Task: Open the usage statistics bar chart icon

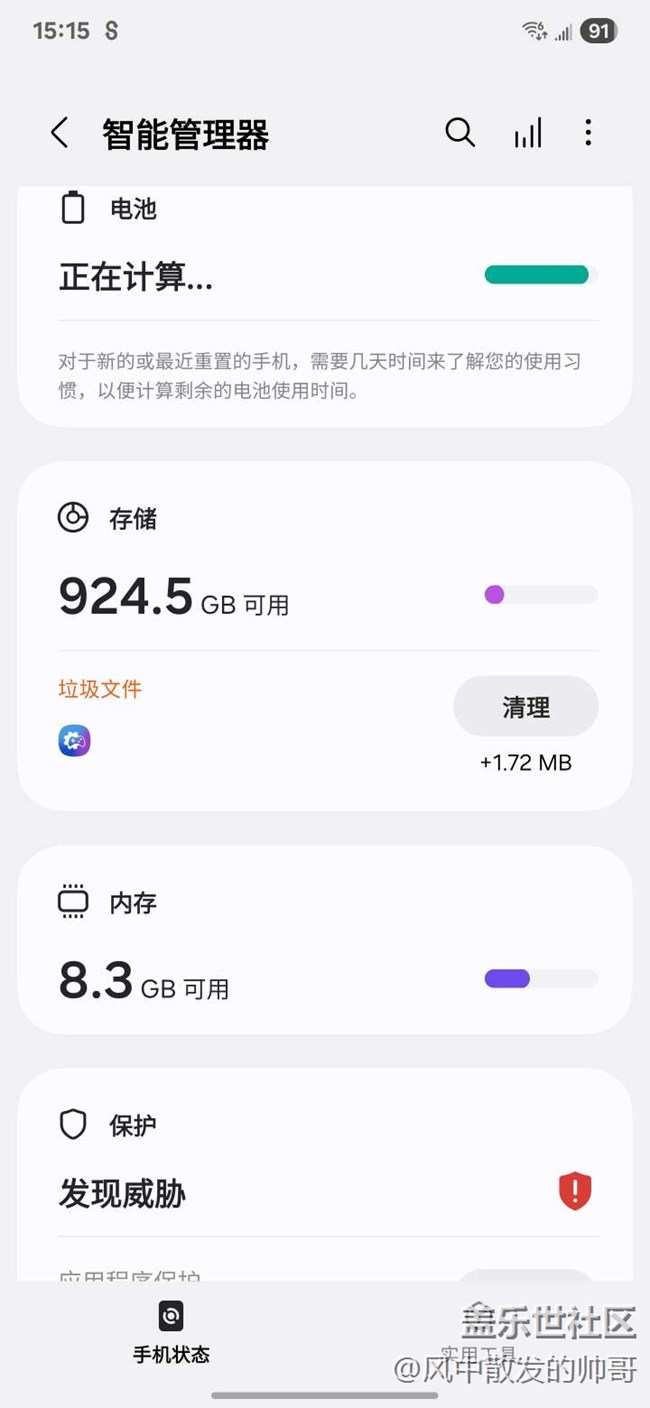Action: 528,132
